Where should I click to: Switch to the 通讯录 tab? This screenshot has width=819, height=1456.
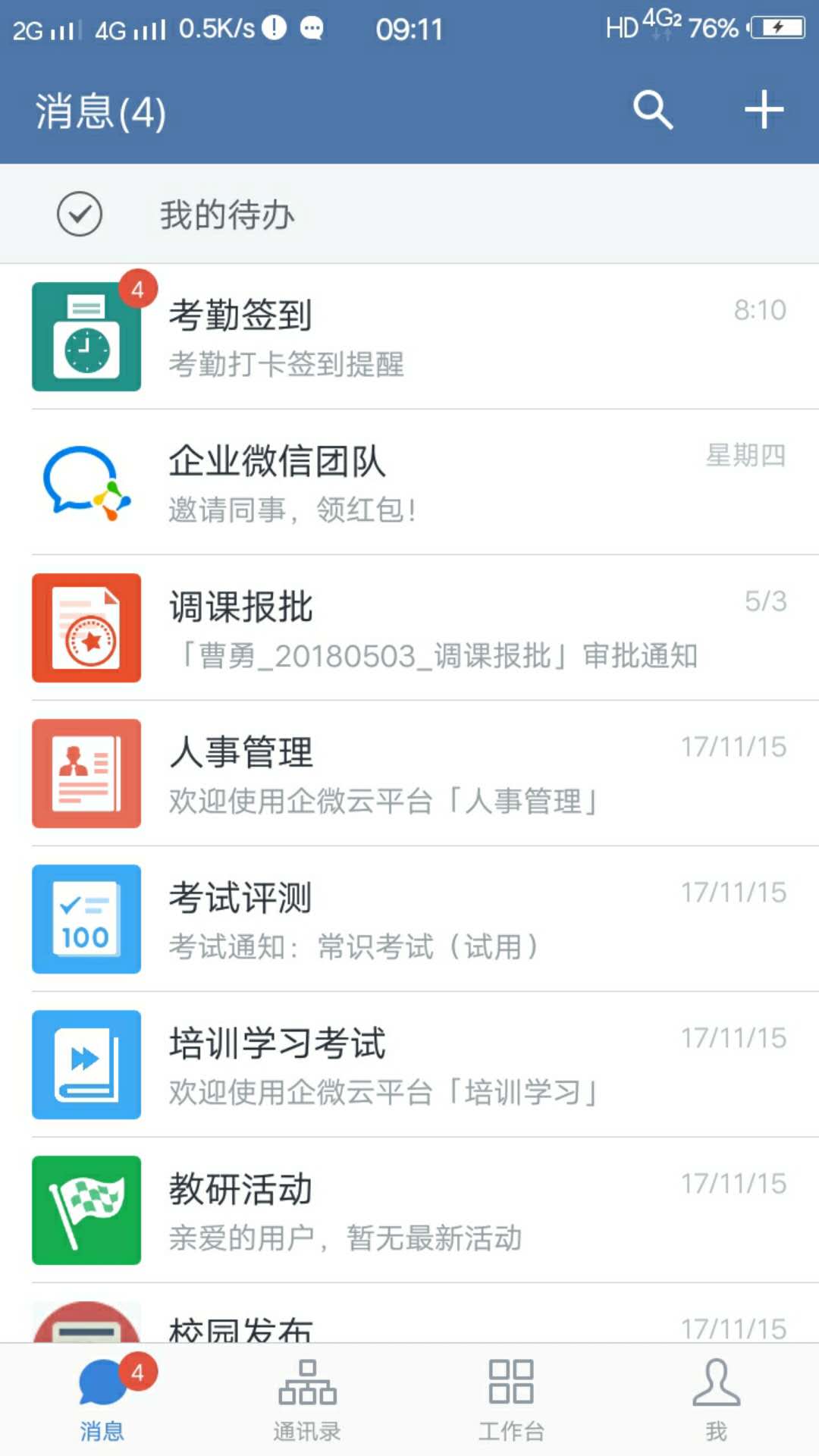(307, 1400)
